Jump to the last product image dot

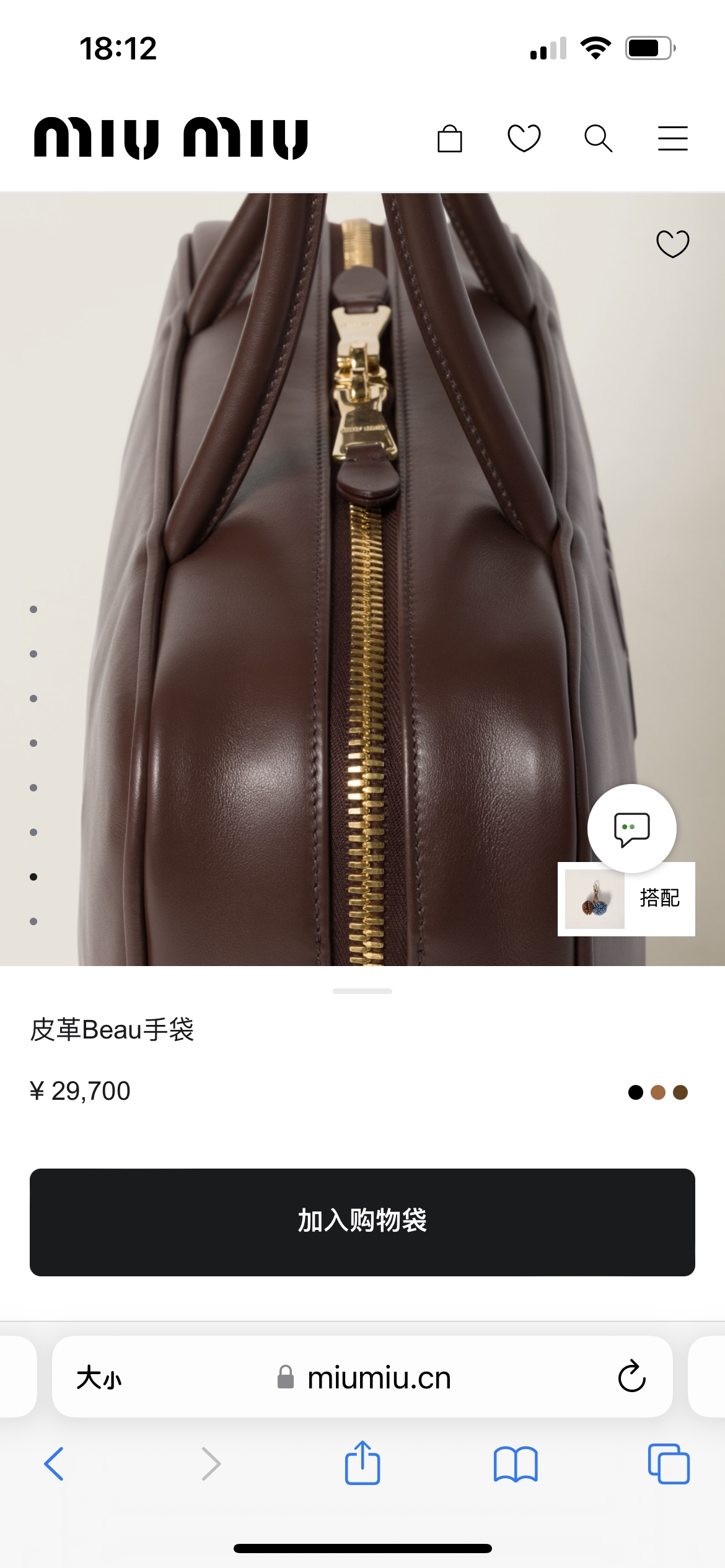[x=33, y=921]
